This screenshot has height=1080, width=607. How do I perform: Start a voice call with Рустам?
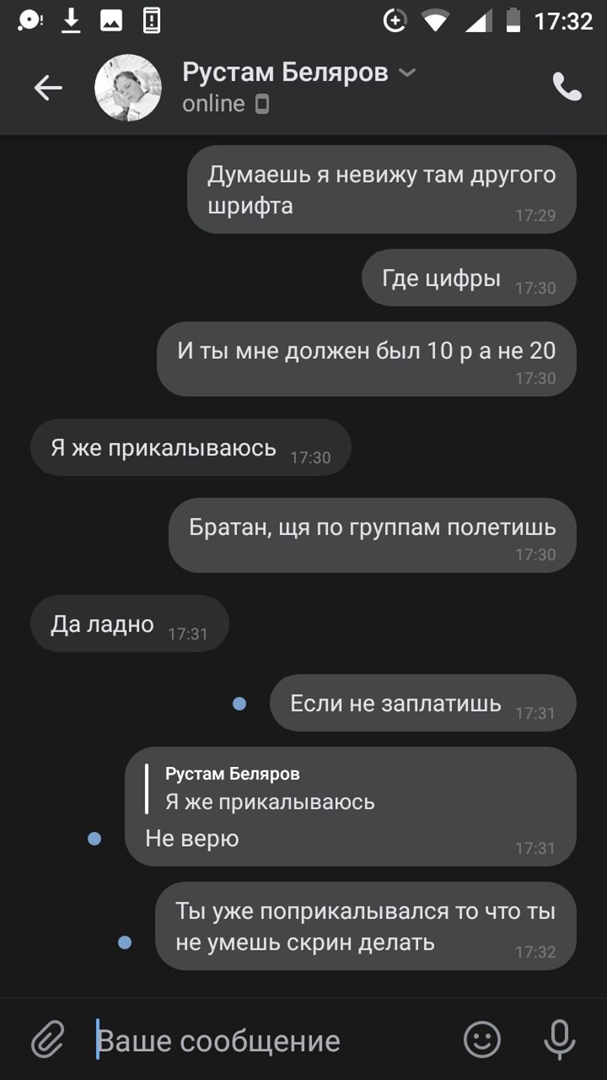pyautogui.click(x=567, y=88)
